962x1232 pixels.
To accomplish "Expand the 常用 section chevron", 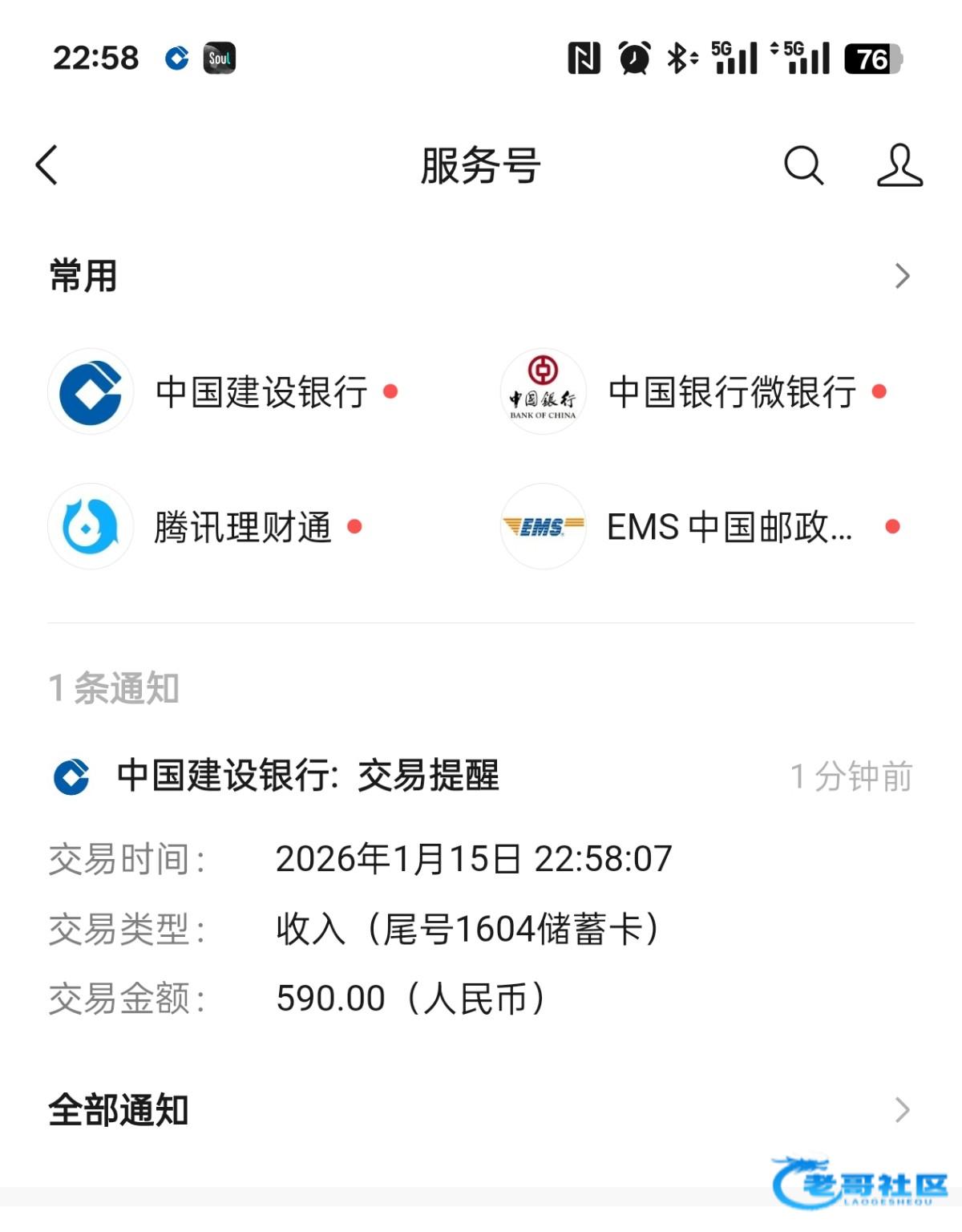I will pyautogui.click(x=902, y=276).
